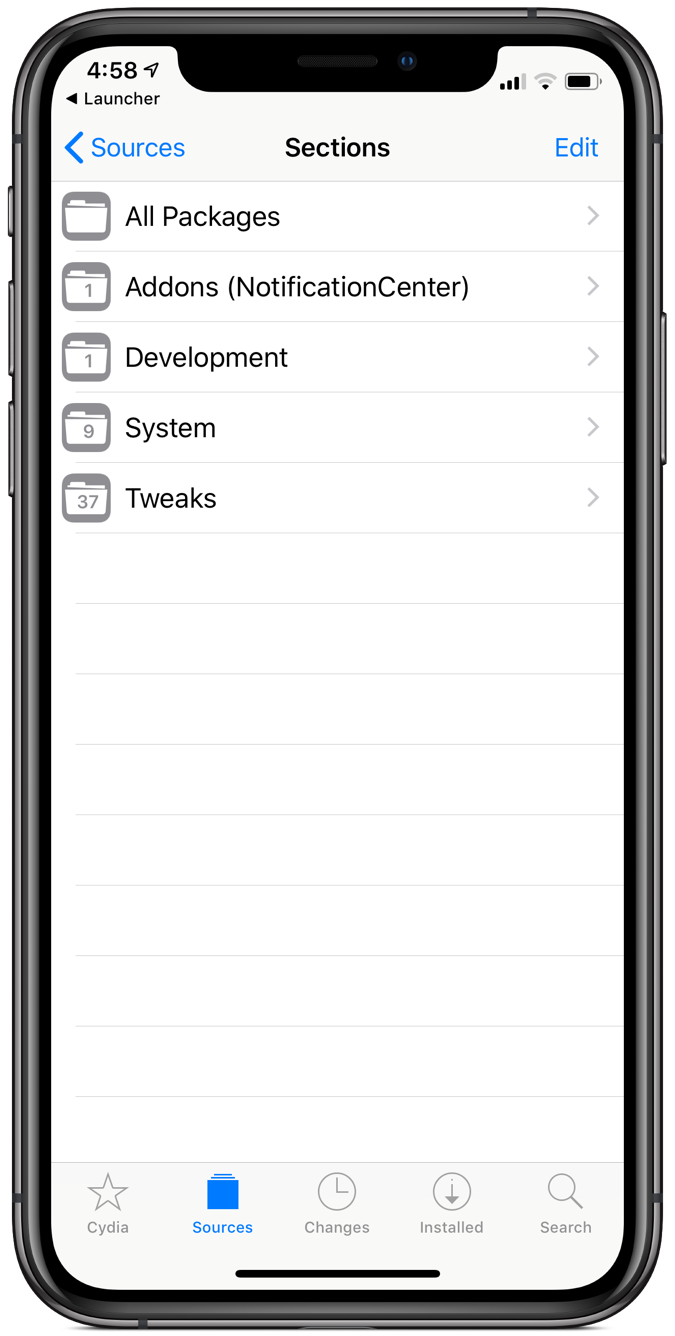675x1336 pixels.
Task: Open the Tweaks section
Action: 338,498
